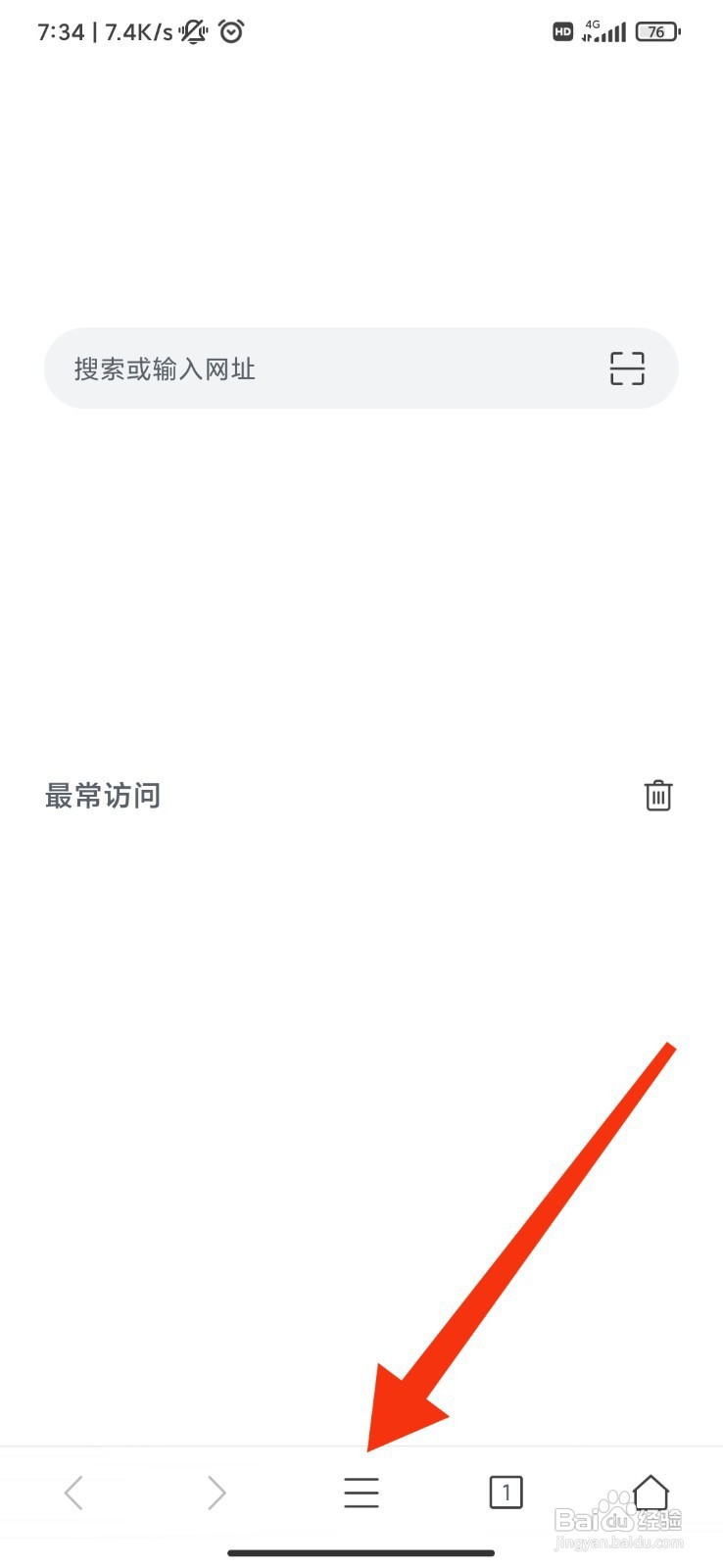Open the tab switcher showing 1 tab
The image size is (723, 1568).
click(506, 1492)
